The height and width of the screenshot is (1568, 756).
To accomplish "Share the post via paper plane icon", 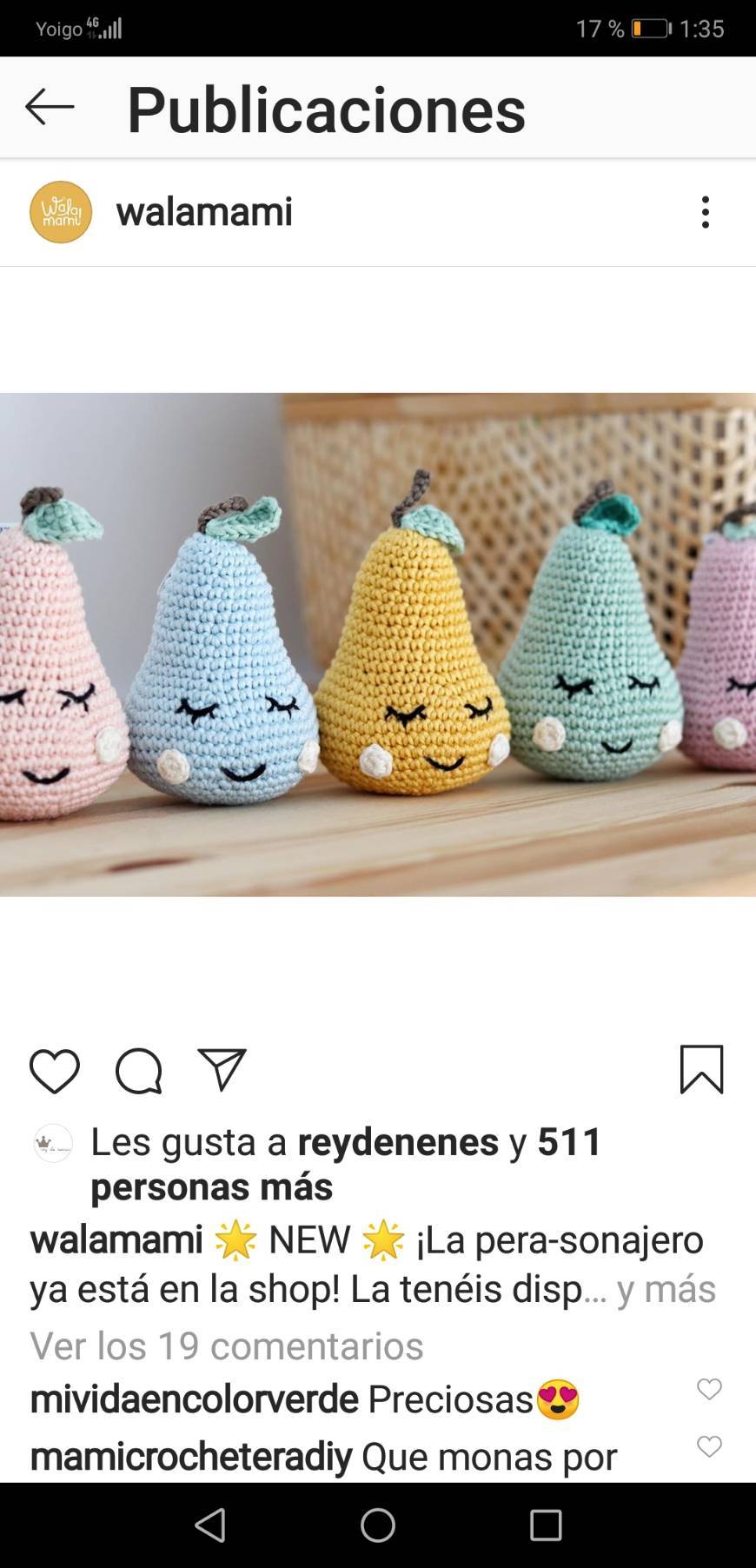I will click(222, 1069).
